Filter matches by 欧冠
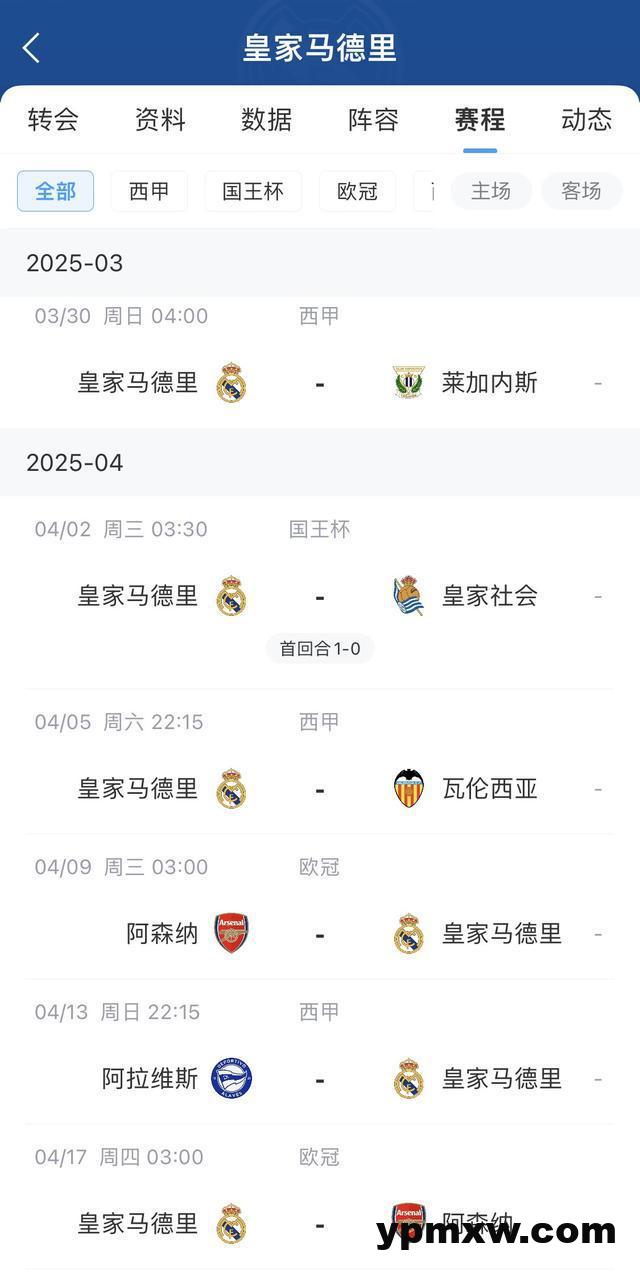640x1275 pixels. pyautogui.click(x=357, y=191)
